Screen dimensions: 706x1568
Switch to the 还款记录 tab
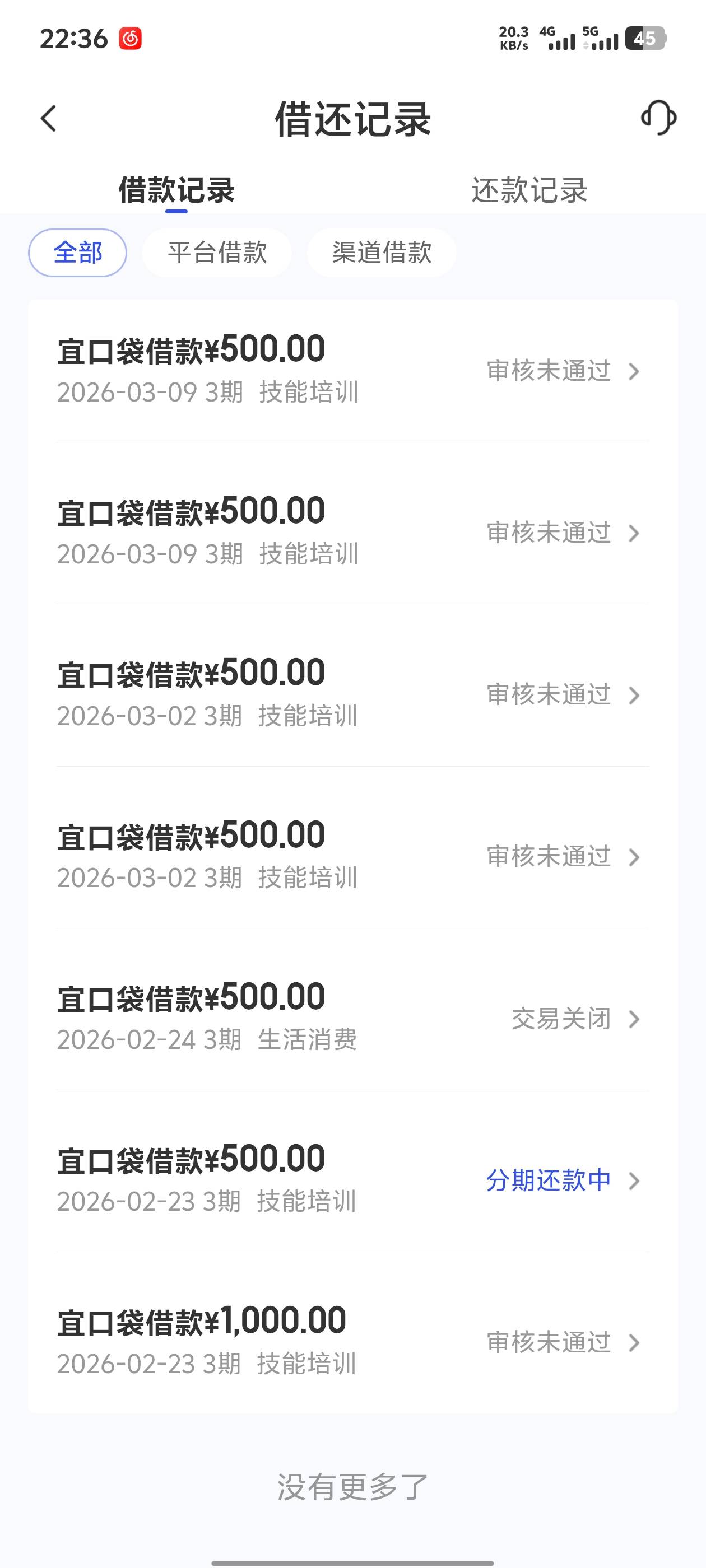click(529, 190)
